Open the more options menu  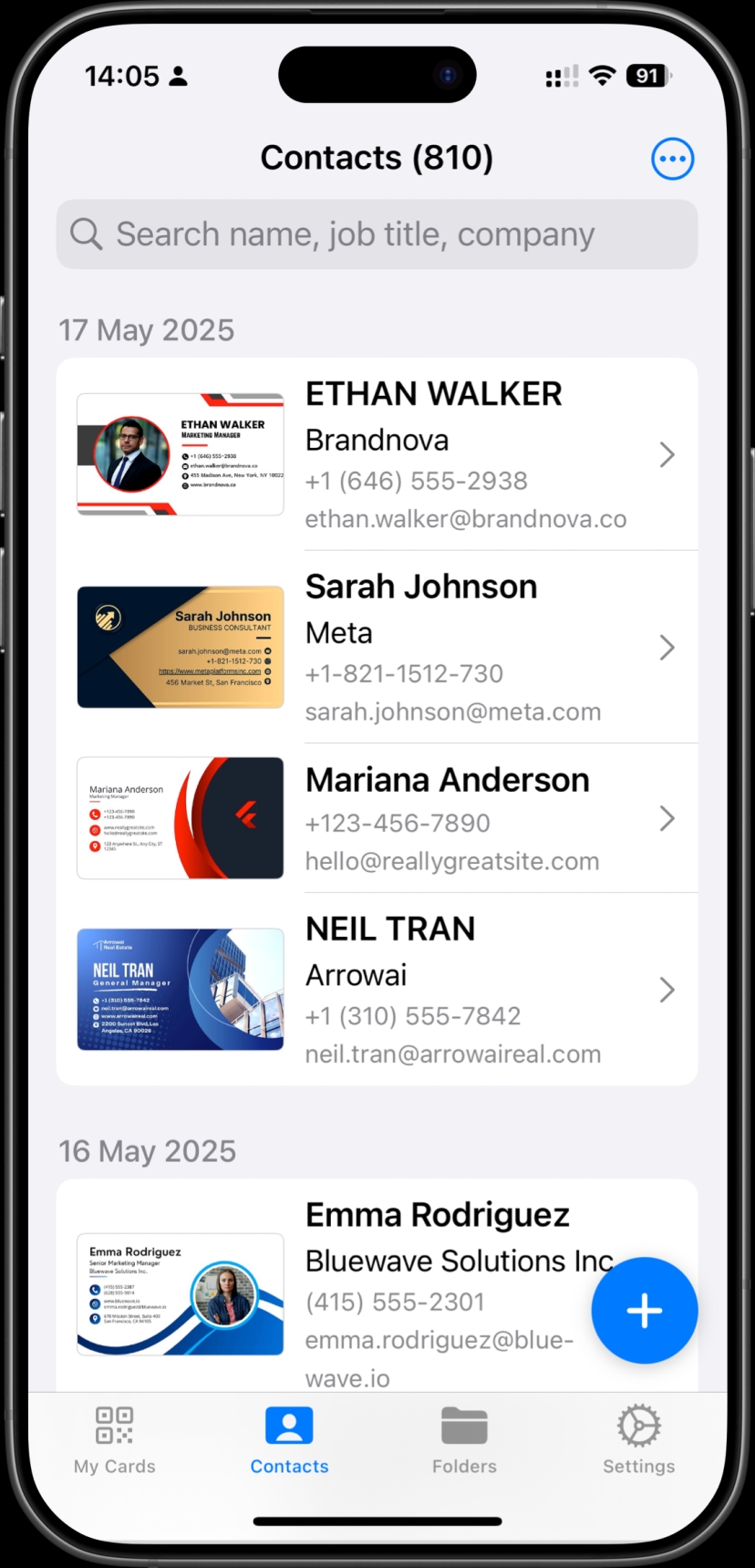672,159
